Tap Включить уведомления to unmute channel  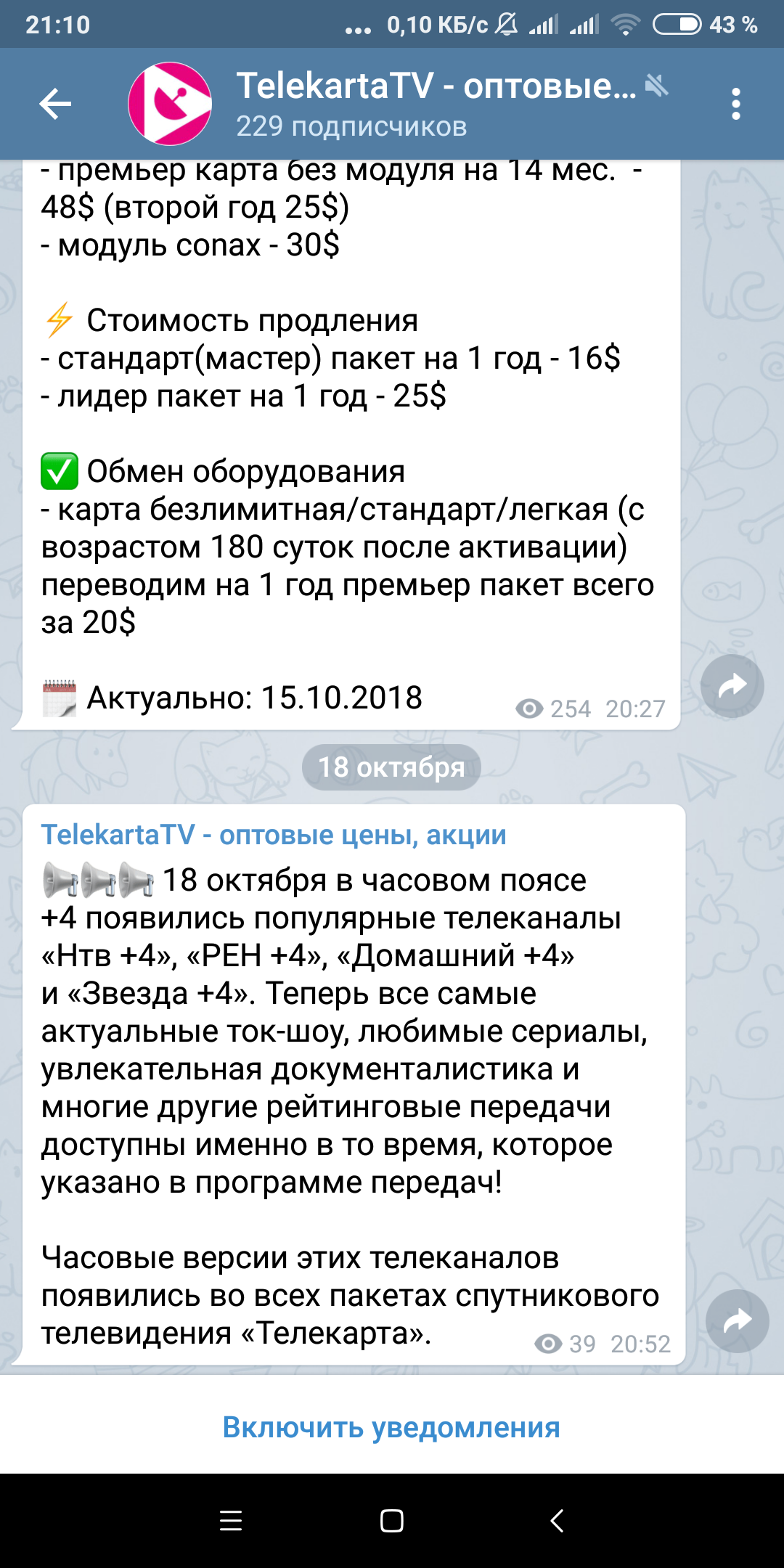[391, 1427]
